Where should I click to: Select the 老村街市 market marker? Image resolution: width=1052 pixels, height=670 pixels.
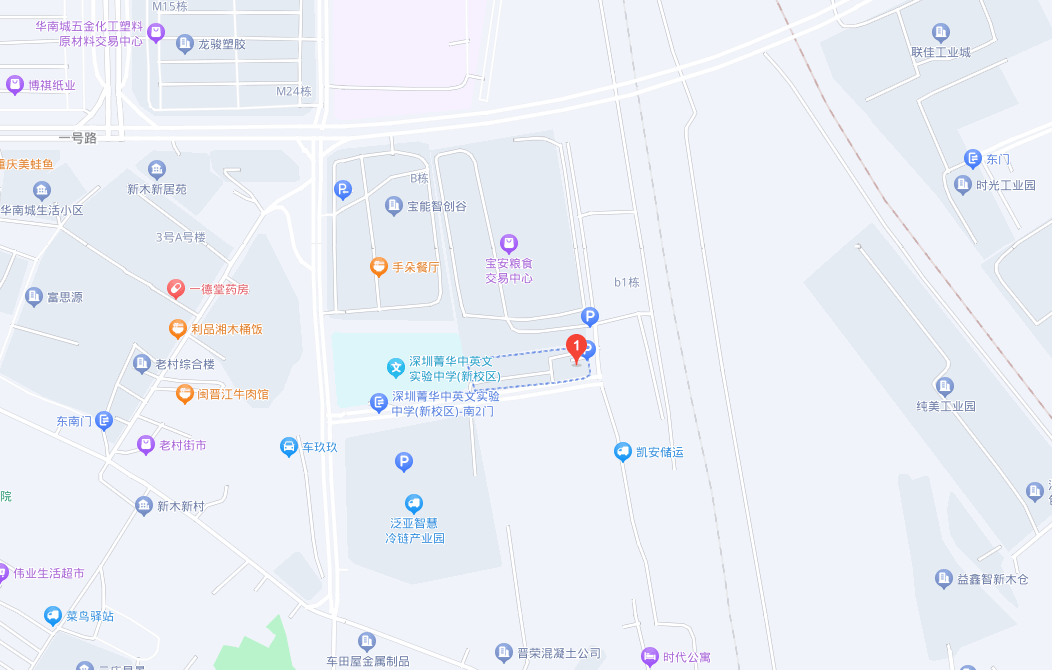pyautogui.click(x=146, y=445)
